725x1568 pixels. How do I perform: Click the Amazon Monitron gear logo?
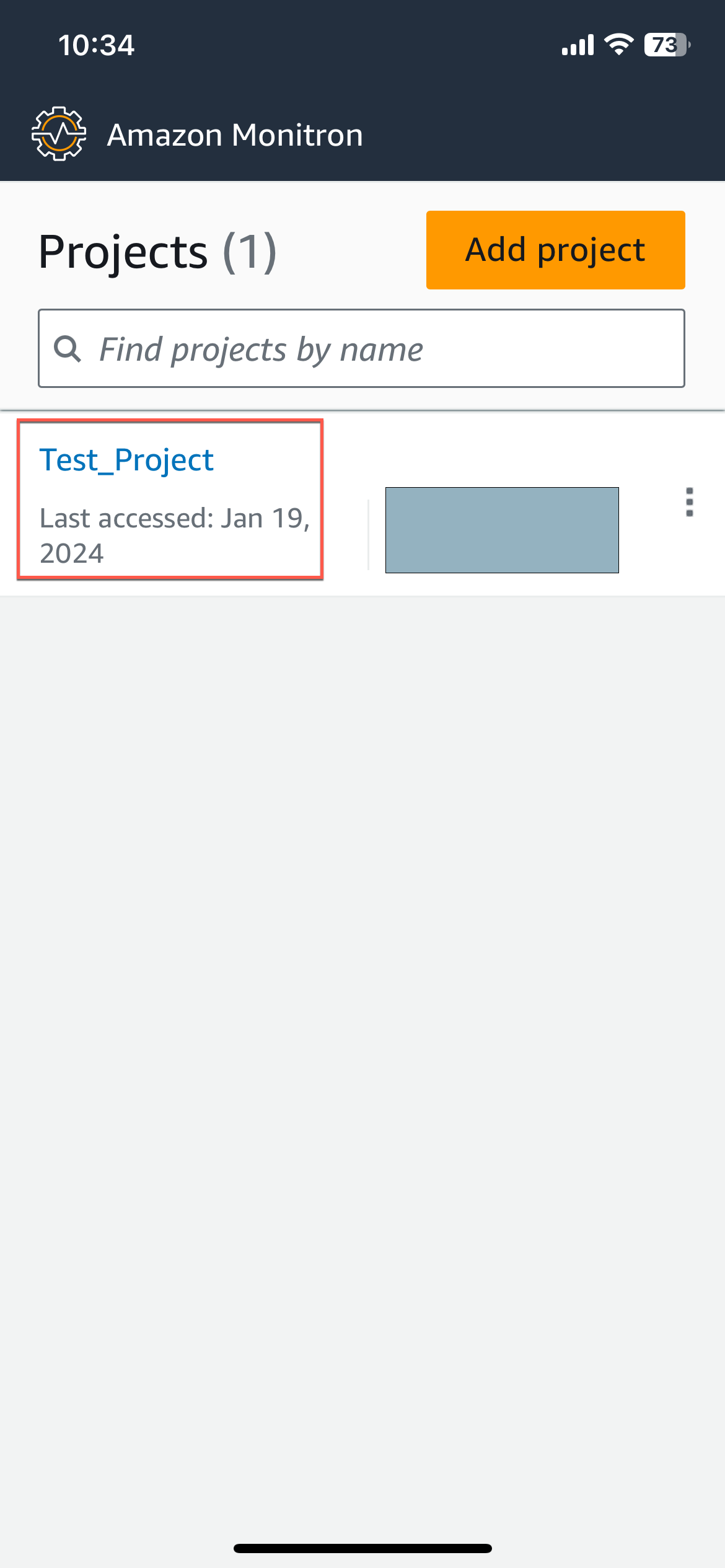59,133
